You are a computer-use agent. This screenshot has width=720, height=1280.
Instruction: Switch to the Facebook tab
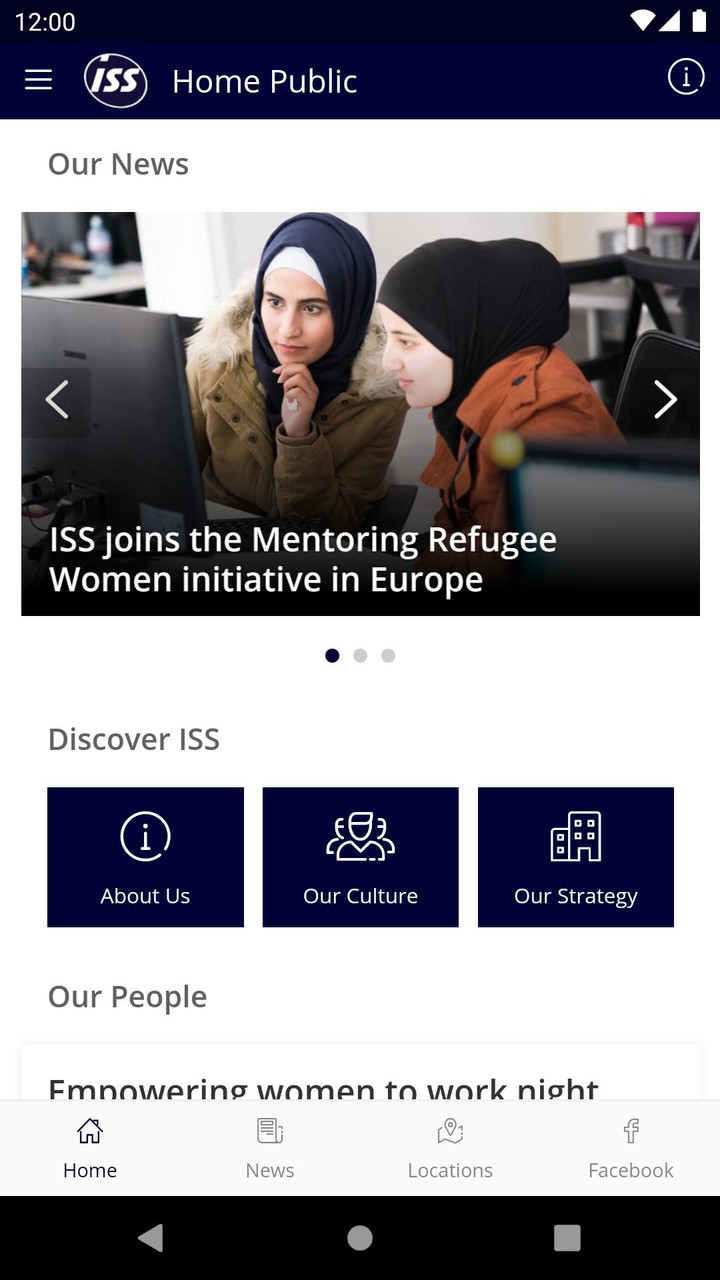630,1148
